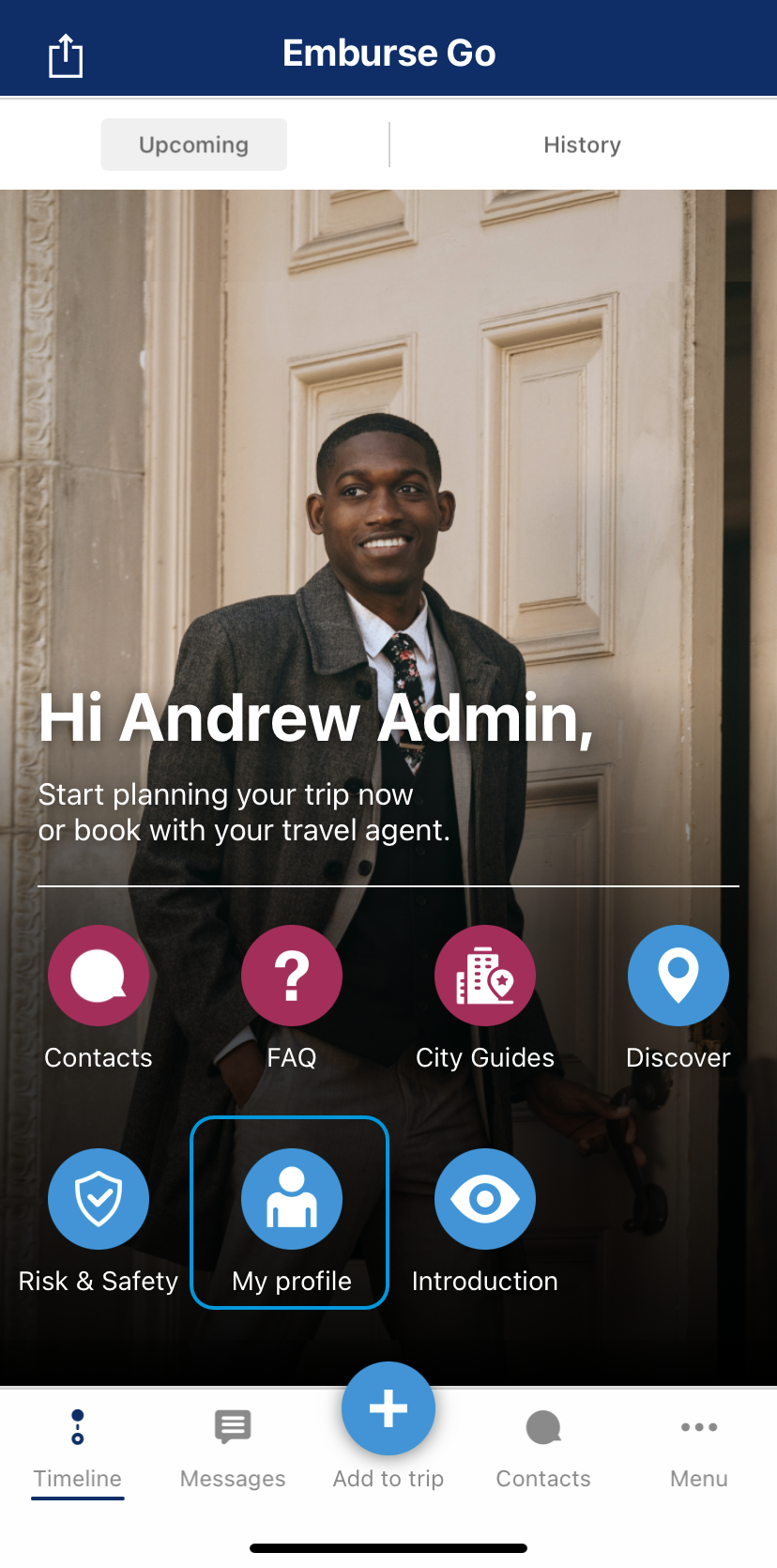Switch to the Contacts tab in the bottom bar
Viewport: 777px width, 1568px height.
tap(543, 1449)
